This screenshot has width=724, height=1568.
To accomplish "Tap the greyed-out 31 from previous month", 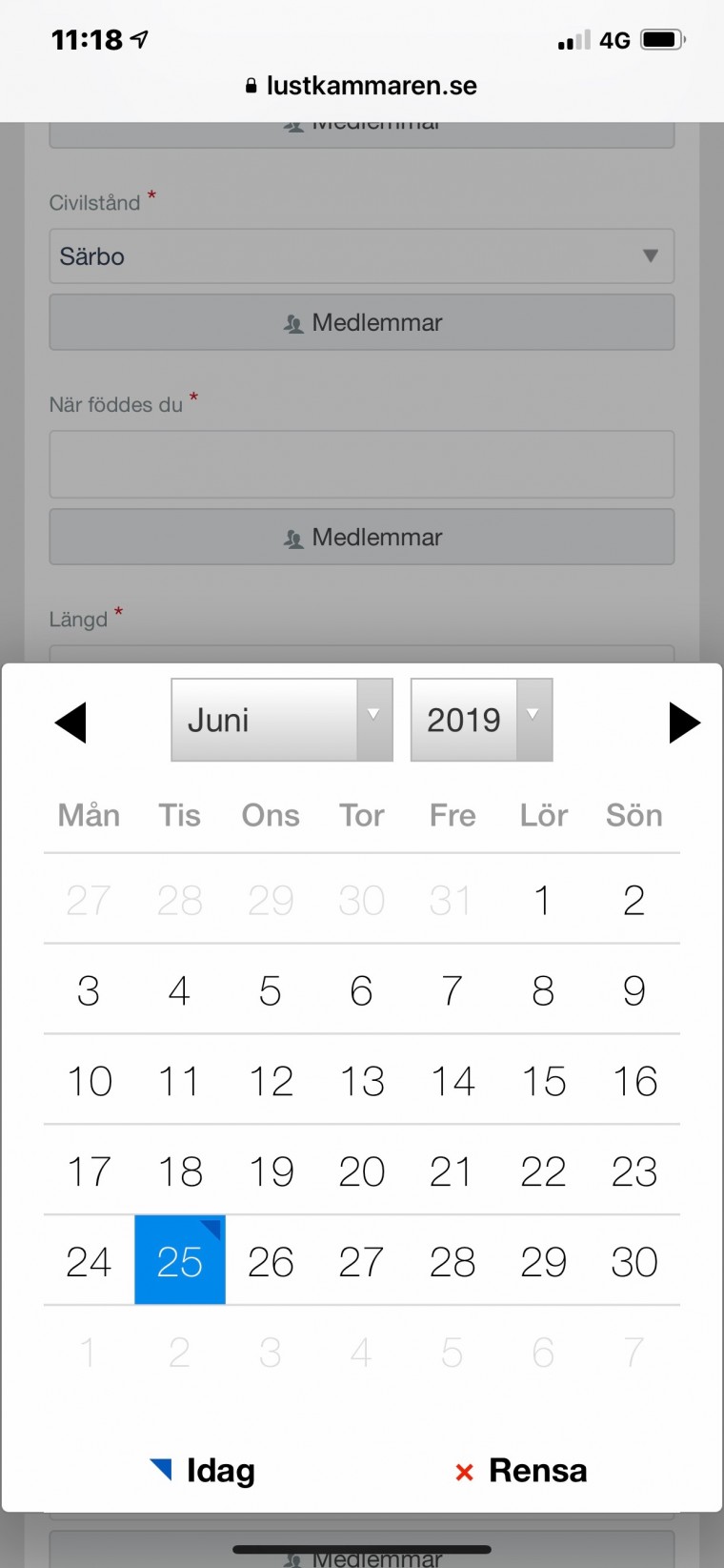I will [452, 900].
